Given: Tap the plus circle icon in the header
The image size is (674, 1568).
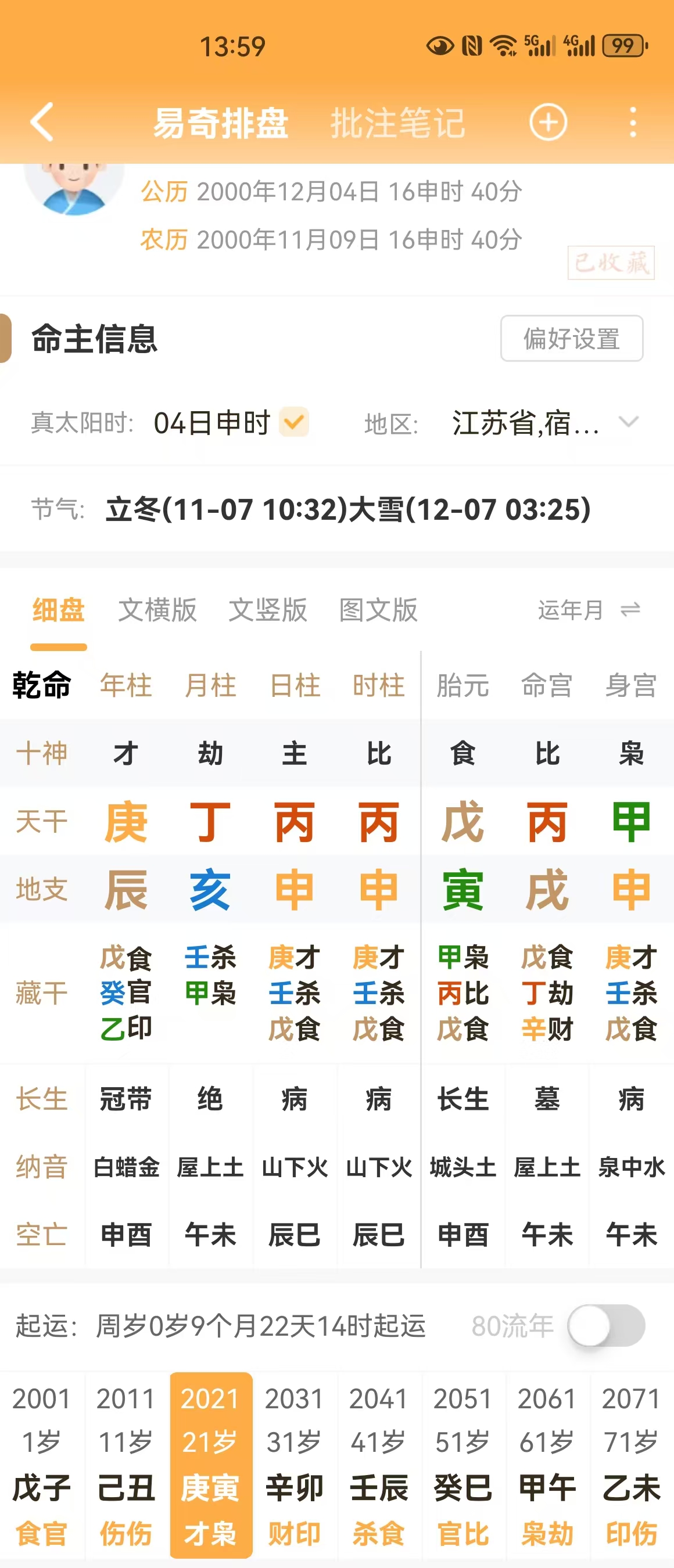Looking at the screenshot, I should (548, 123).
